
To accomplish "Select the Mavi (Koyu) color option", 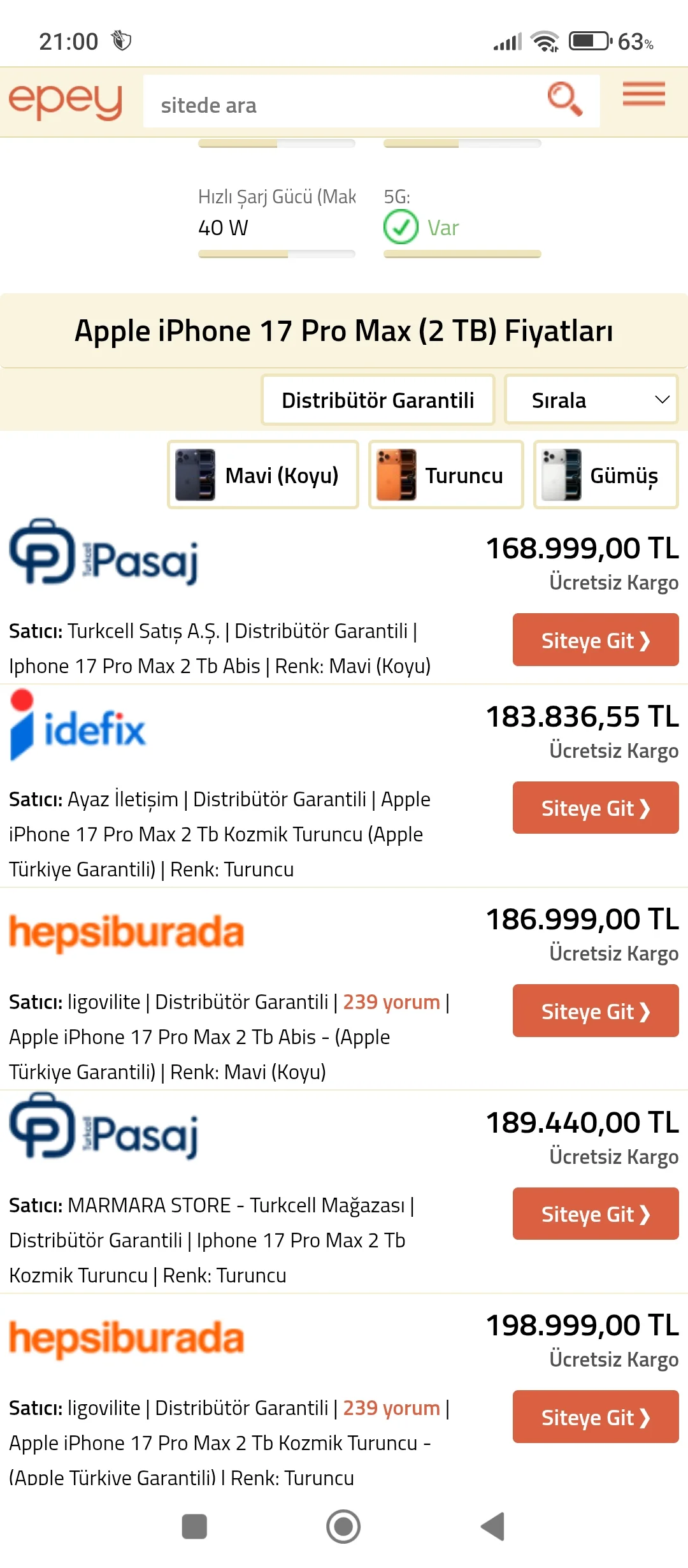I will [263, 475].
